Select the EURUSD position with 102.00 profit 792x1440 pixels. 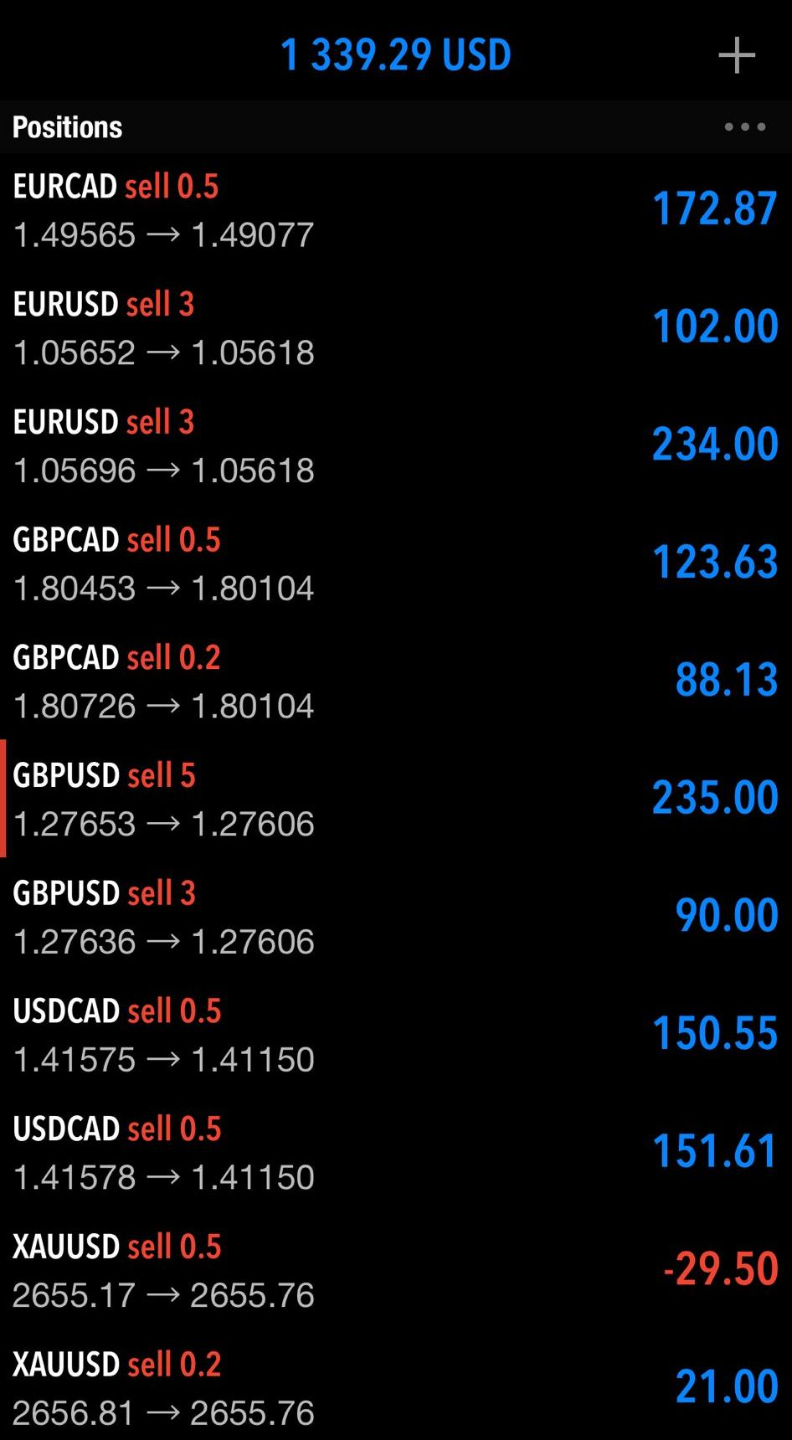pos(396,328)
